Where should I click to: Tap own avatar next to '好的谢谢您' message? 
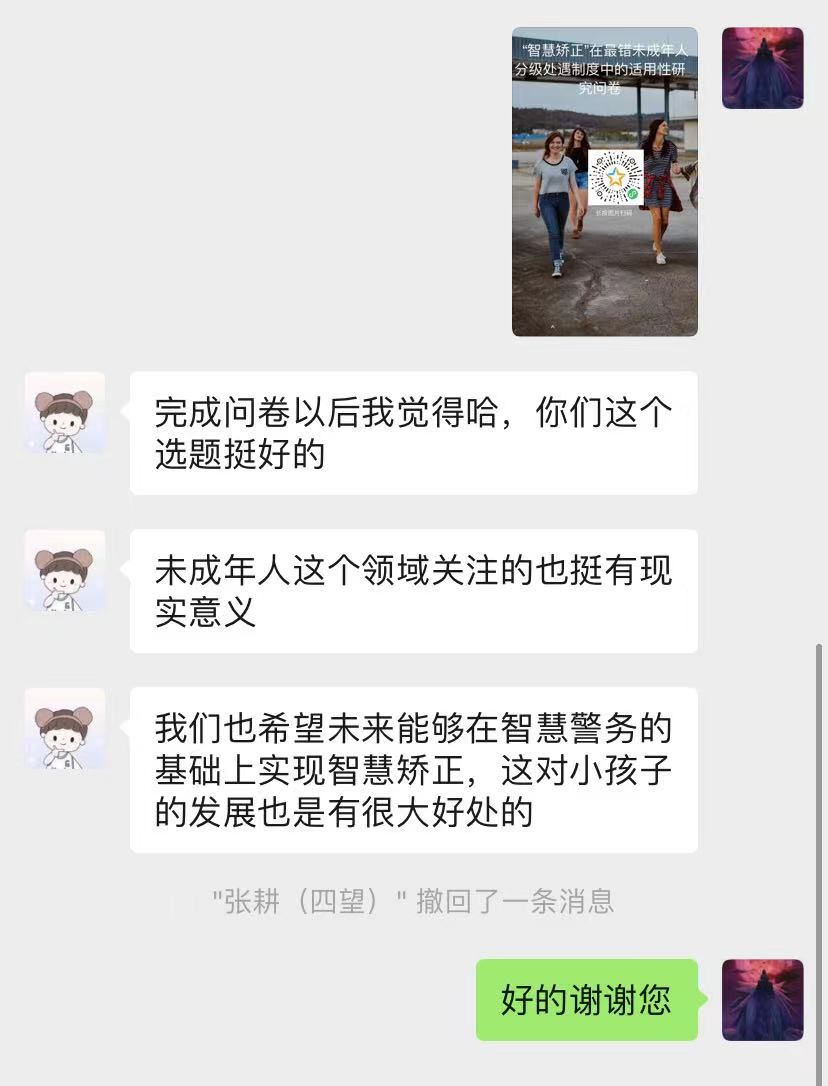(x=762, y=1000)
